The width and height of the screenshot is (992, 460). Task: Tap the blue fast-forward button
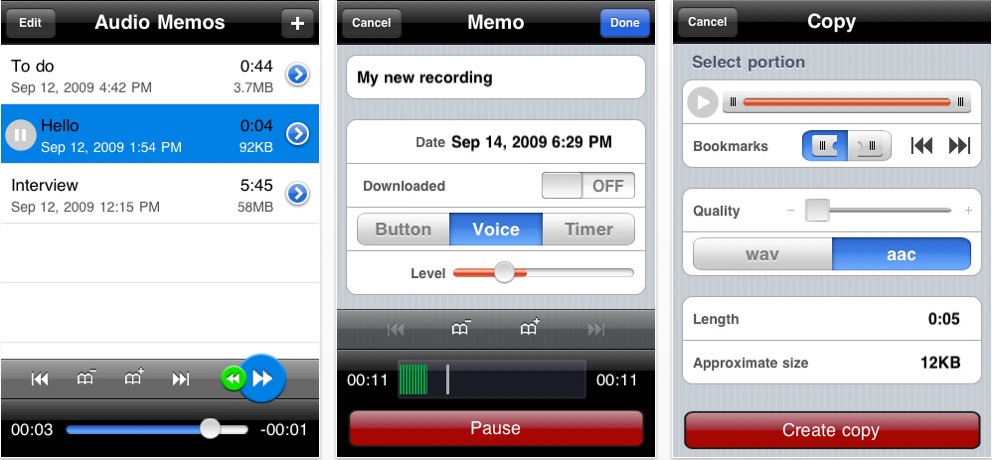(262, 378)
